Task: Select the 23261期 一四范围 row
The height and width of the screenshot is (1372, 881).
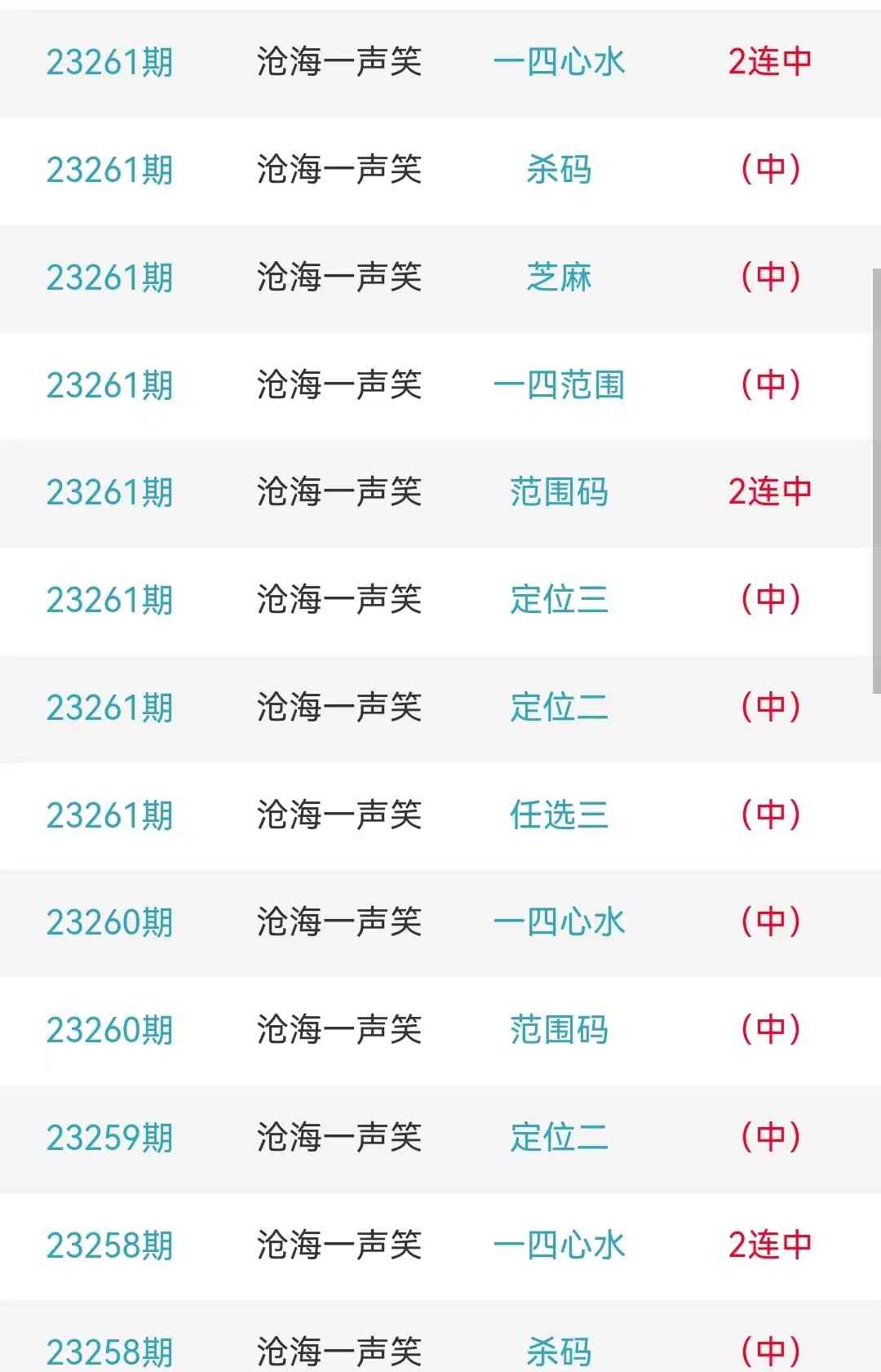Action: 559,385
